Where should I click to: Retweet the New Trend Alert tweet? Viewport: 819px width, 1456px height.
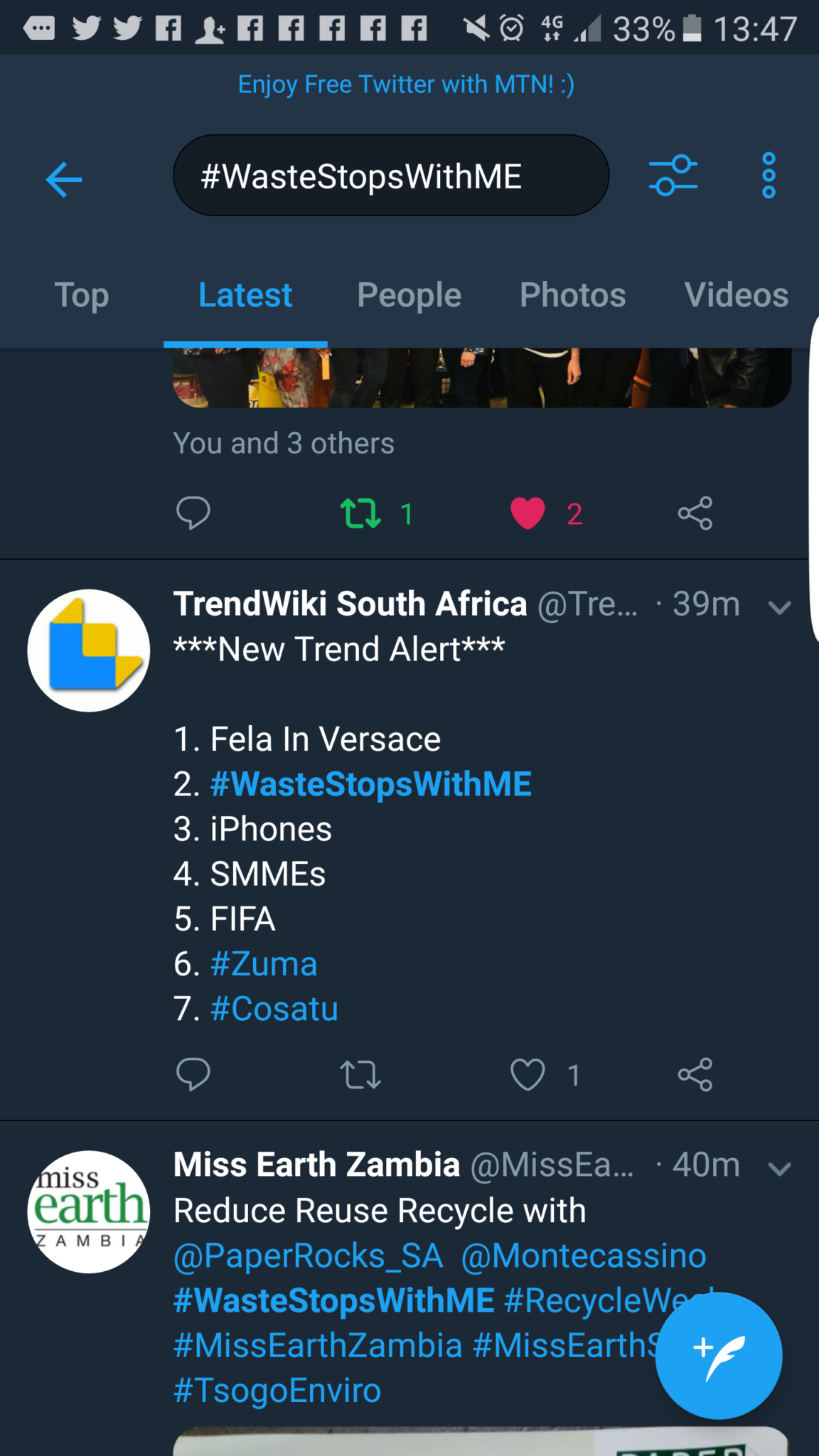(x=360, y=1074)
